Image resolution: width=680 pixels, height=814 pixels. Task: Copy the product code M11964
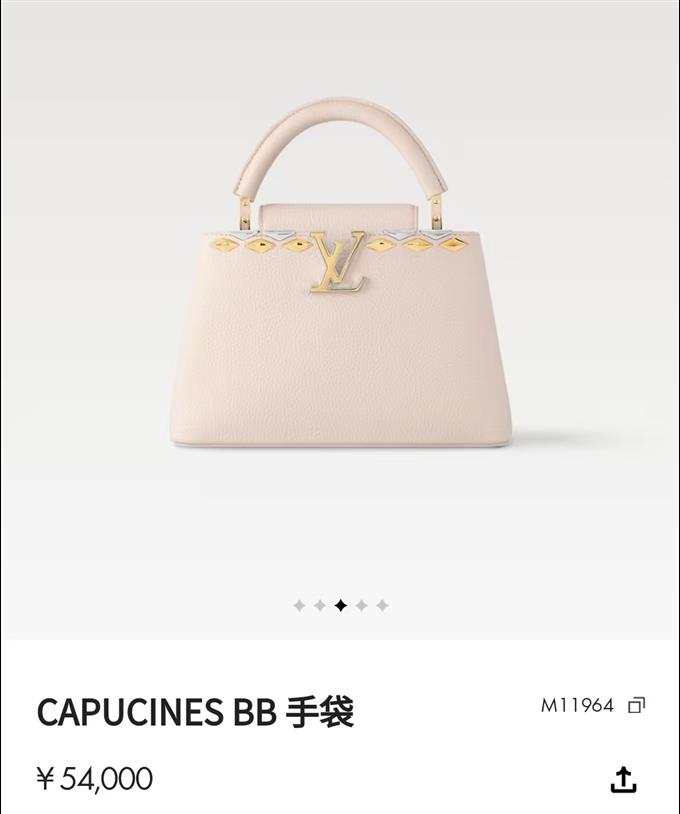[636, 706]
